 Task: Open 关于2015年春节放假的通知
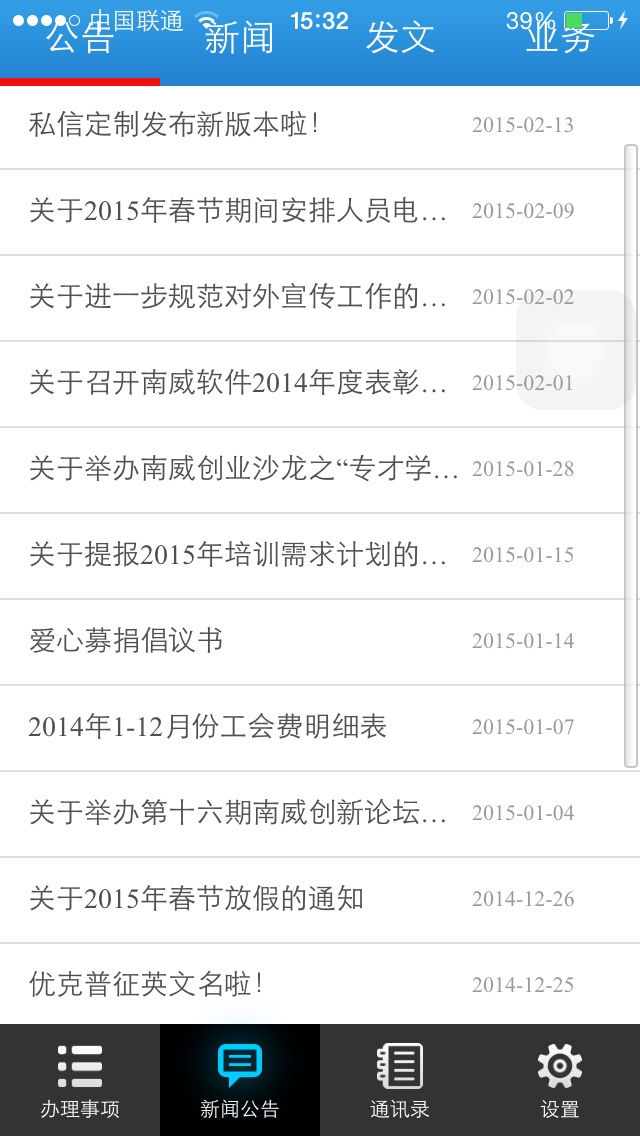click(320, 900)
